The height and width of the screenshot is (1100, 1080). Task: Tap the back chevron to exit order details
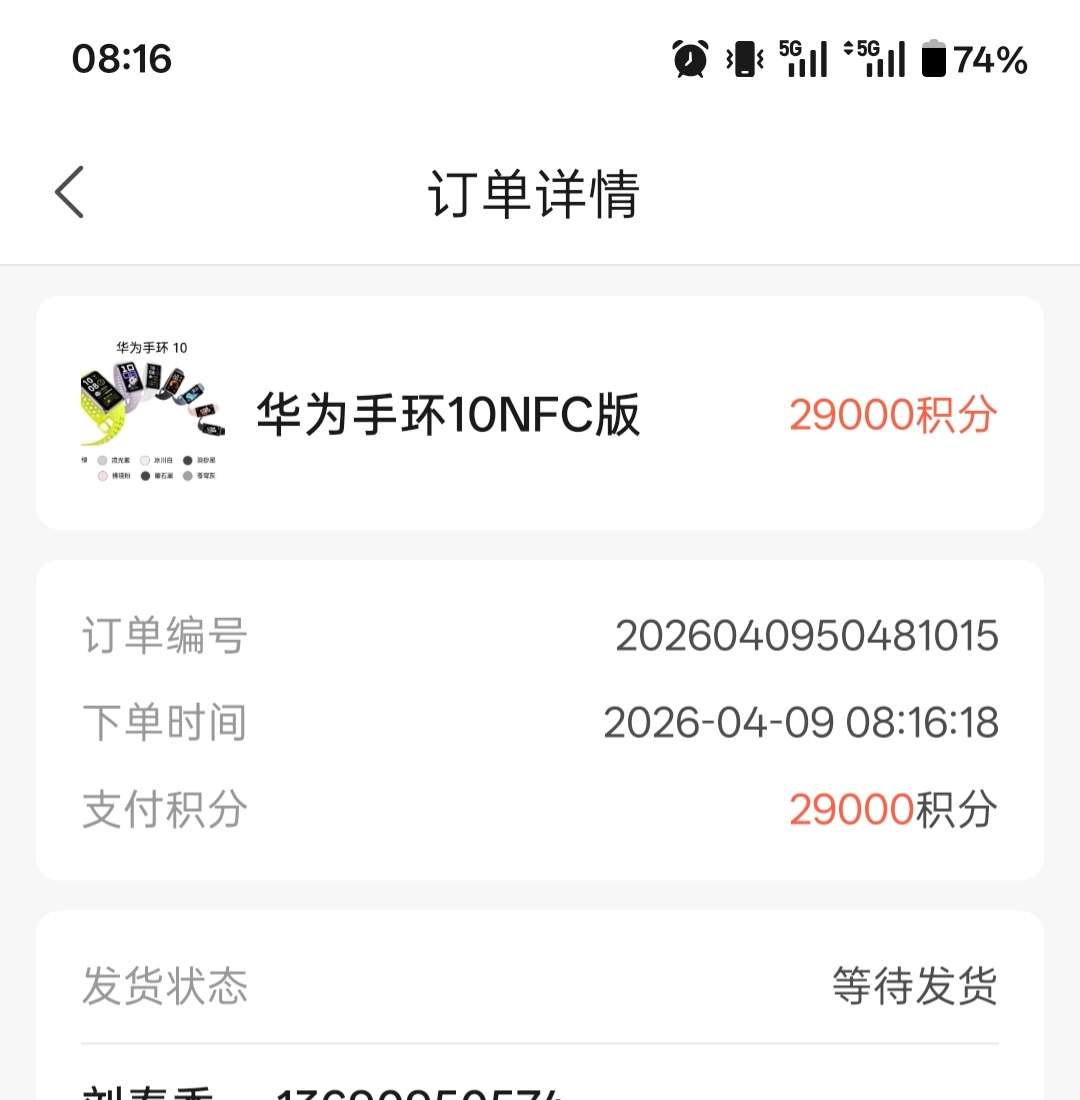pos(68,191)
